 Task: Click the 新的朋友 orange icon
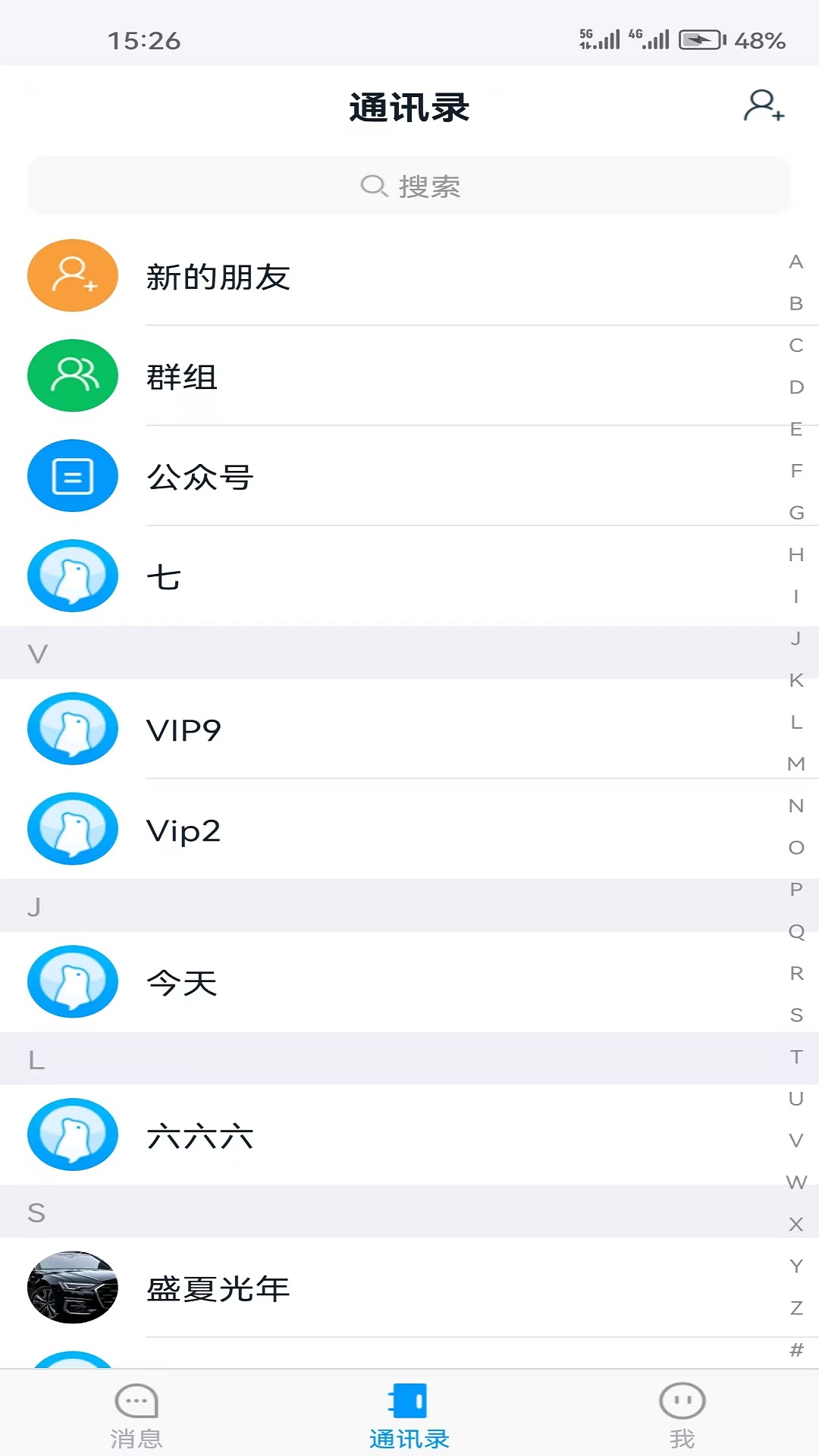click(x=72, y=275)
